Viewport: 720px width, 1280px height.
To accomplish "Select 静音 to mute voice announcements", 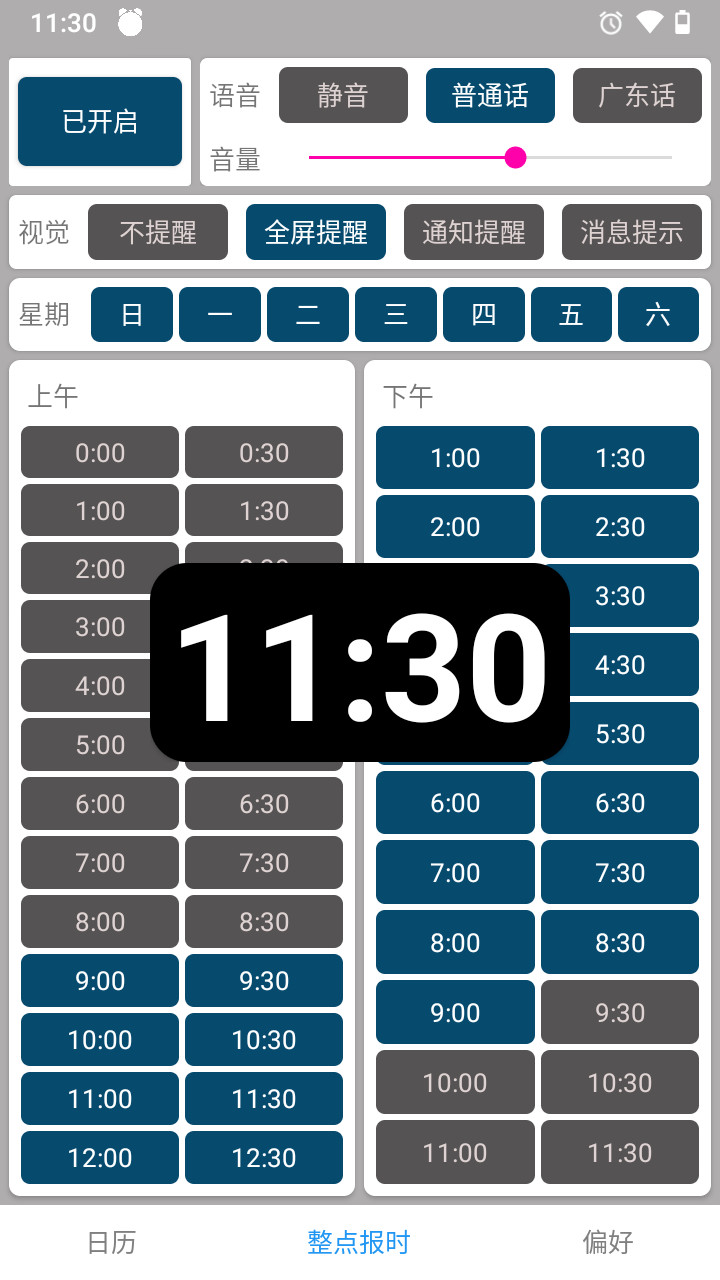I will coord(343,95).
